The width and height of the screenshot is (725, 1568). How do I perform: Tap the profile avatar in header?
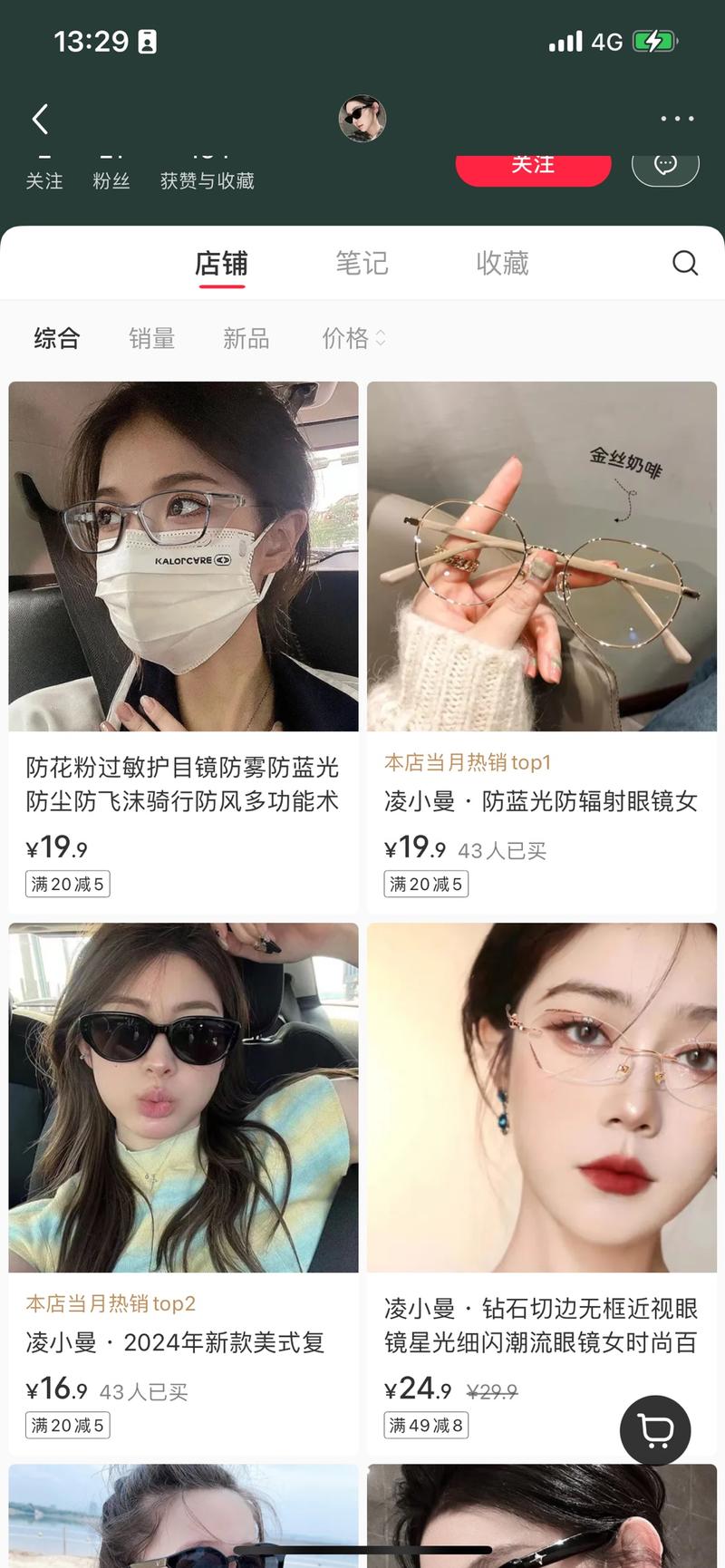[x=362, y=119]
